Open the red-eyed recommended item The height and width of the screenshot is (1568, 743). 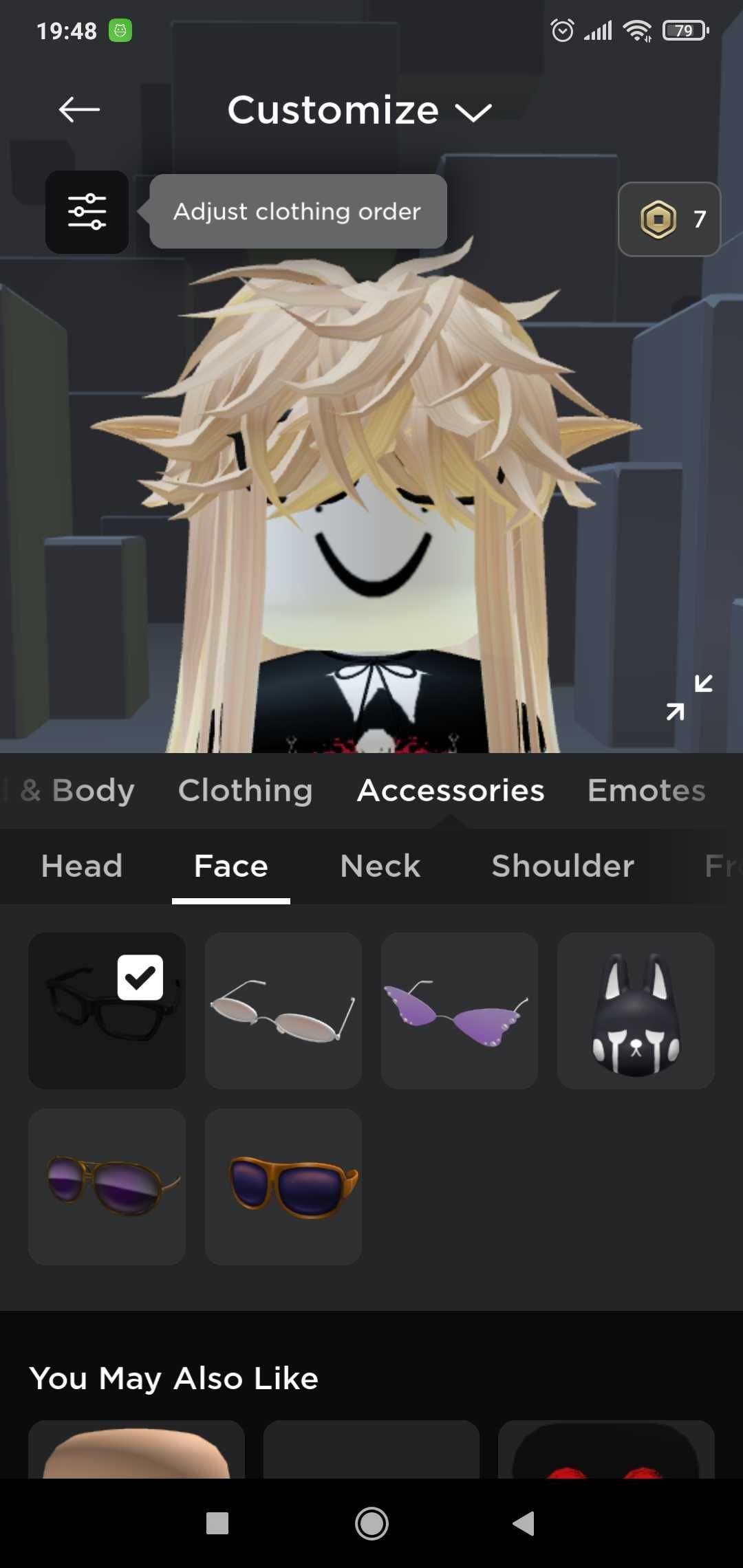(605, 1450)
